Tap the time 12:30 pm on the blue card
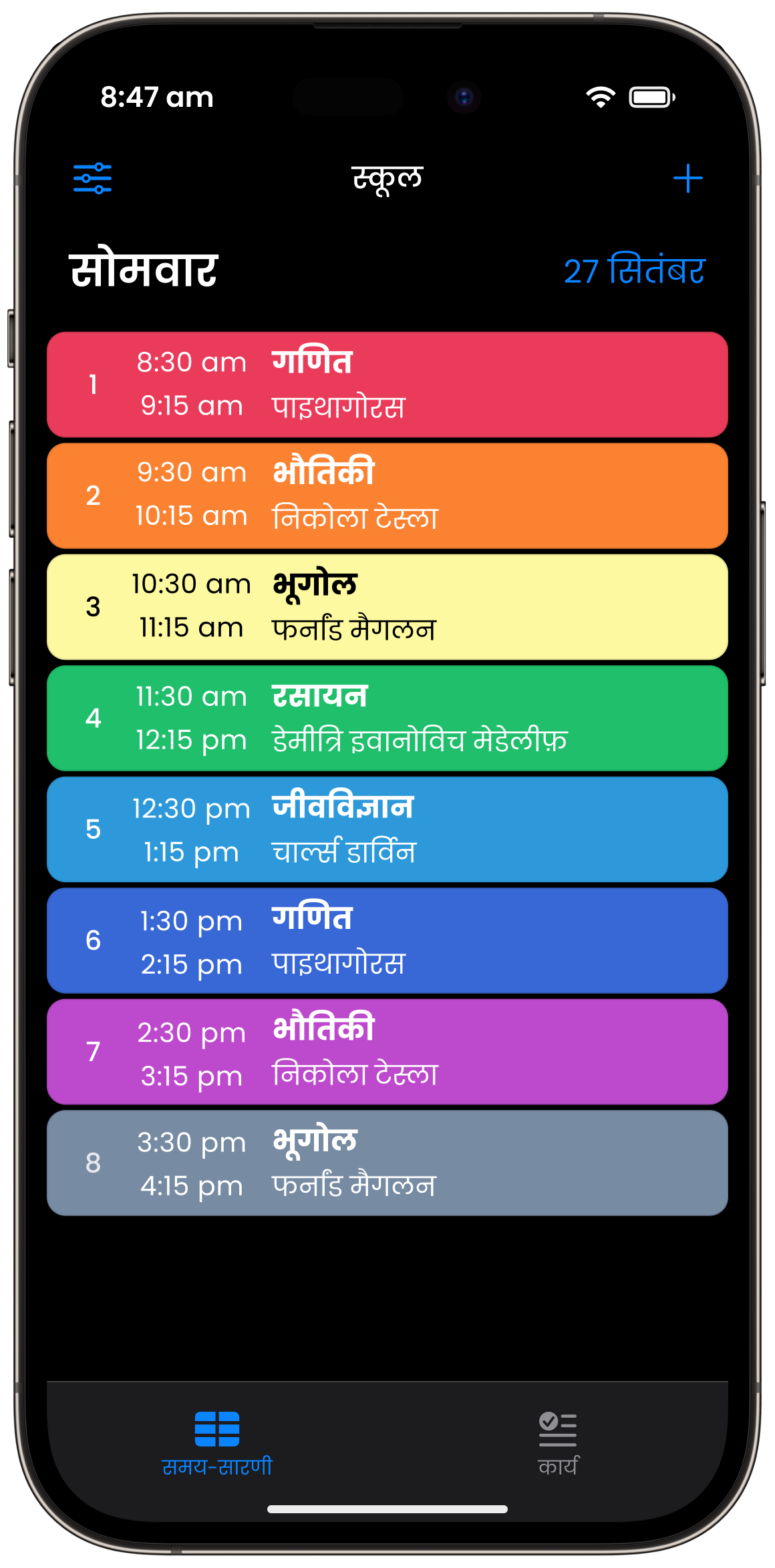The height and width of the screenshot is (1568, 775). pos(192,808)
